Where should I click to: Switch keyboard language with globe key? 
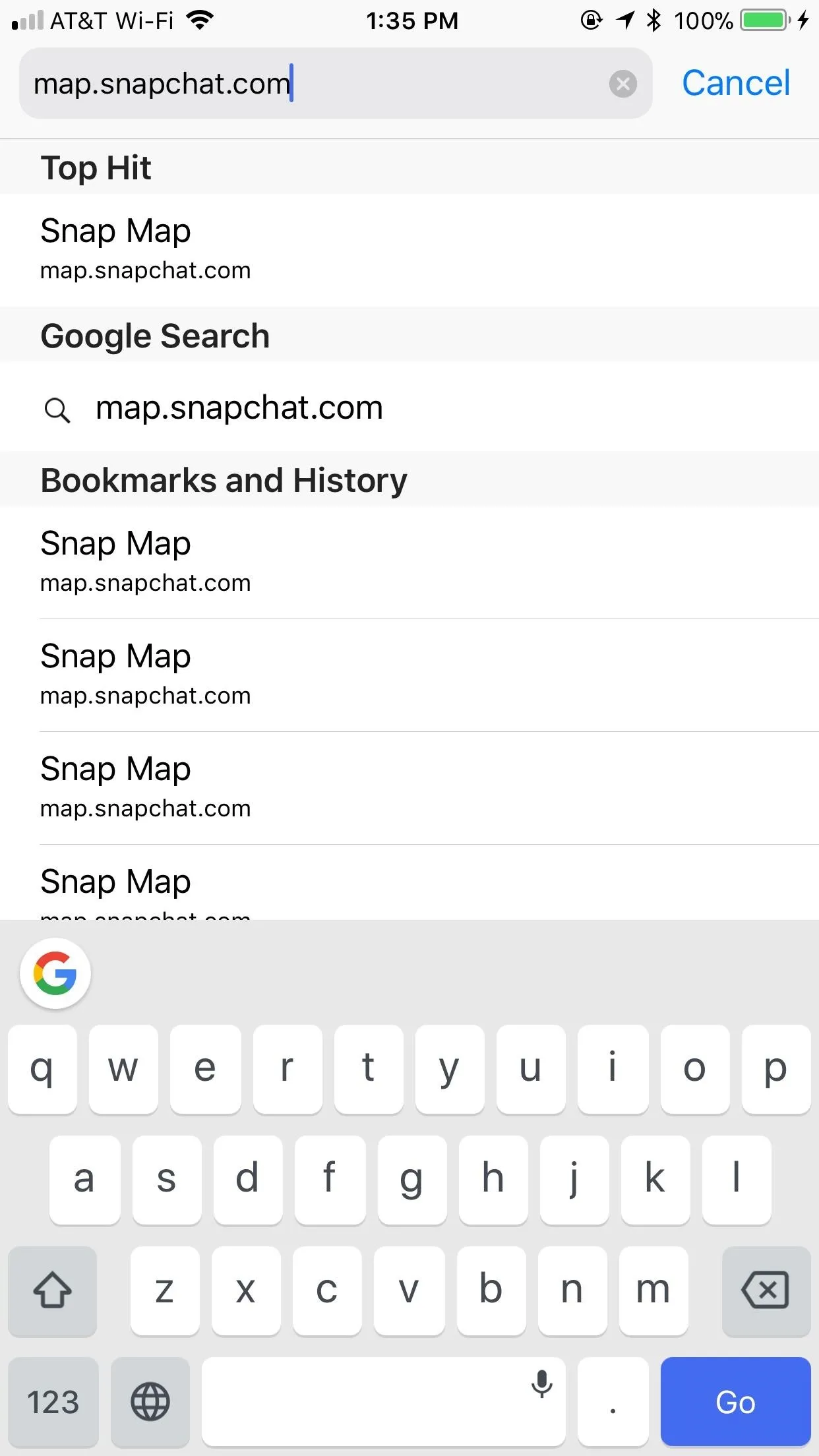pos(150,1401)
